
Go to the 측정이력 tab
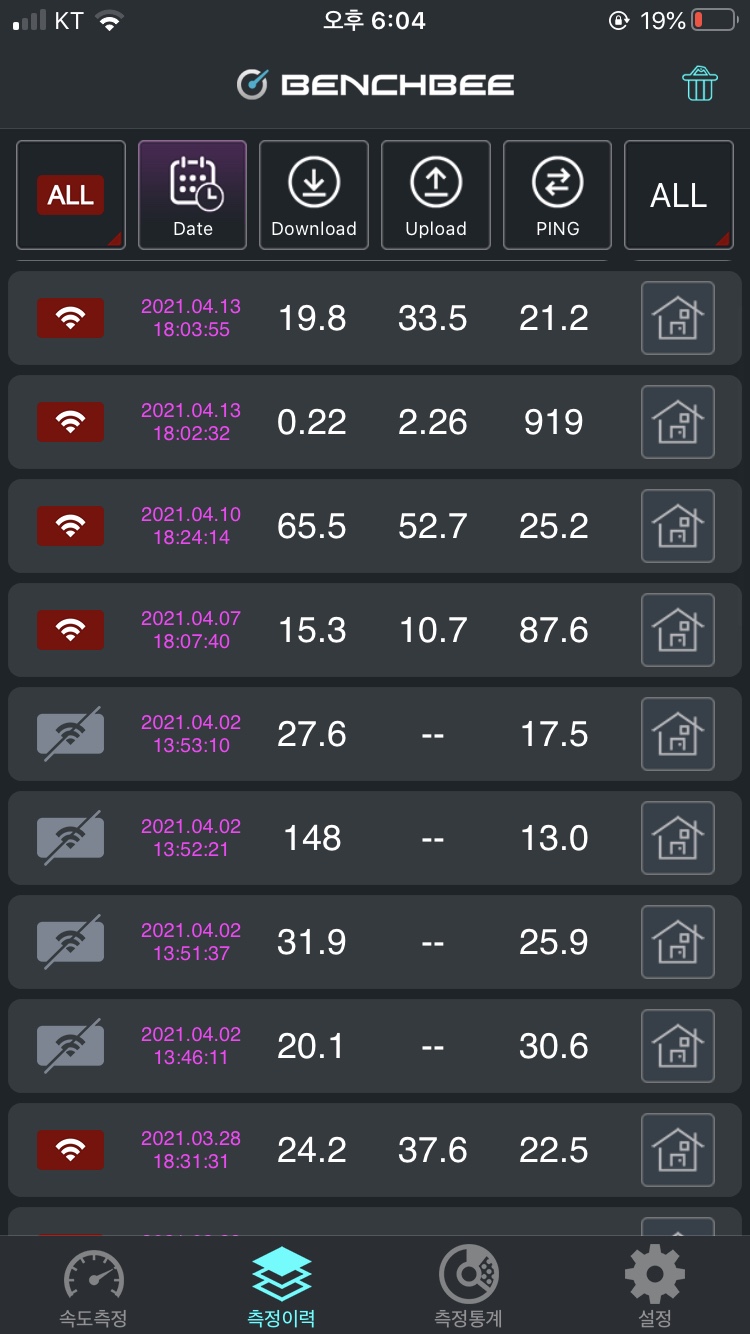[x=281, y=1288]
